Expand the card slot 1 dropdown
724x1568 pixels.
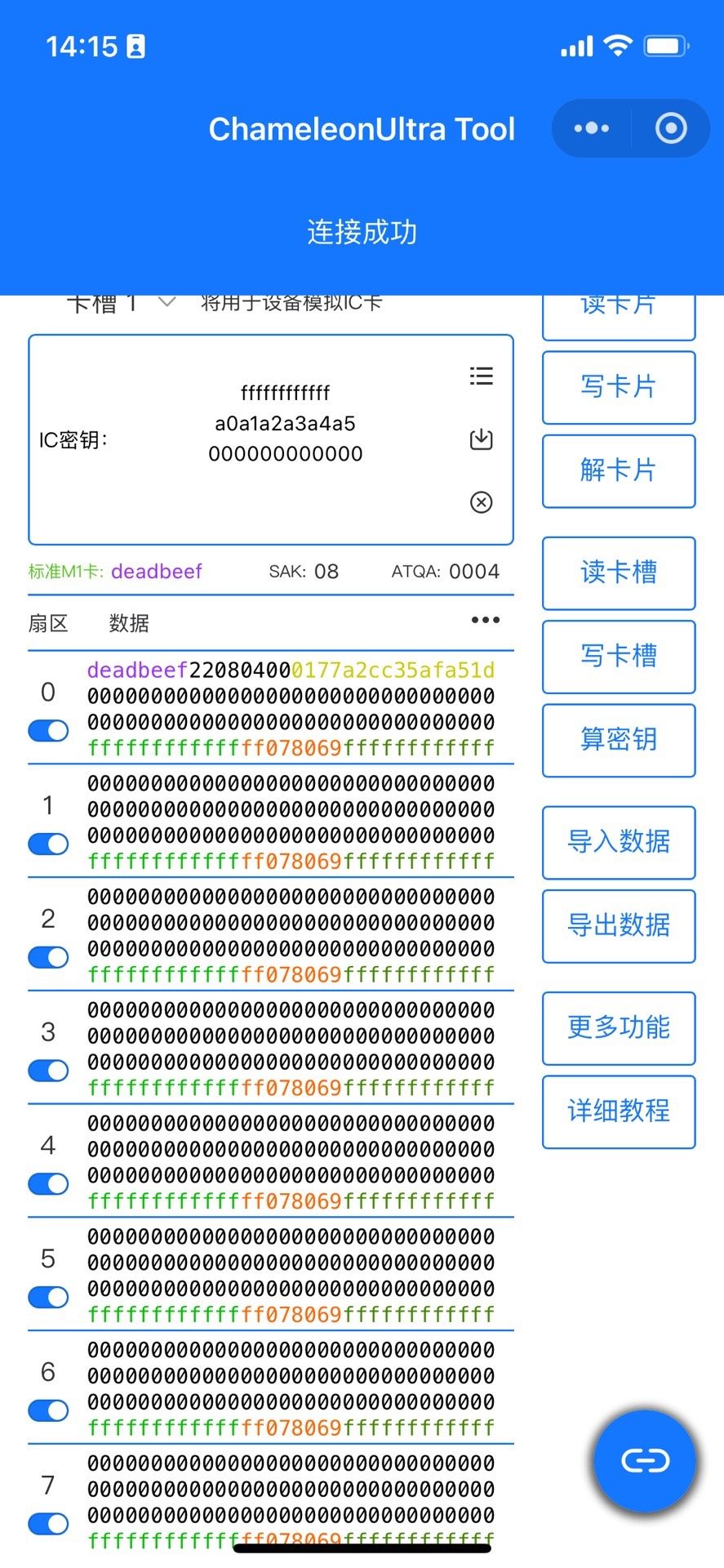(167, 303)
